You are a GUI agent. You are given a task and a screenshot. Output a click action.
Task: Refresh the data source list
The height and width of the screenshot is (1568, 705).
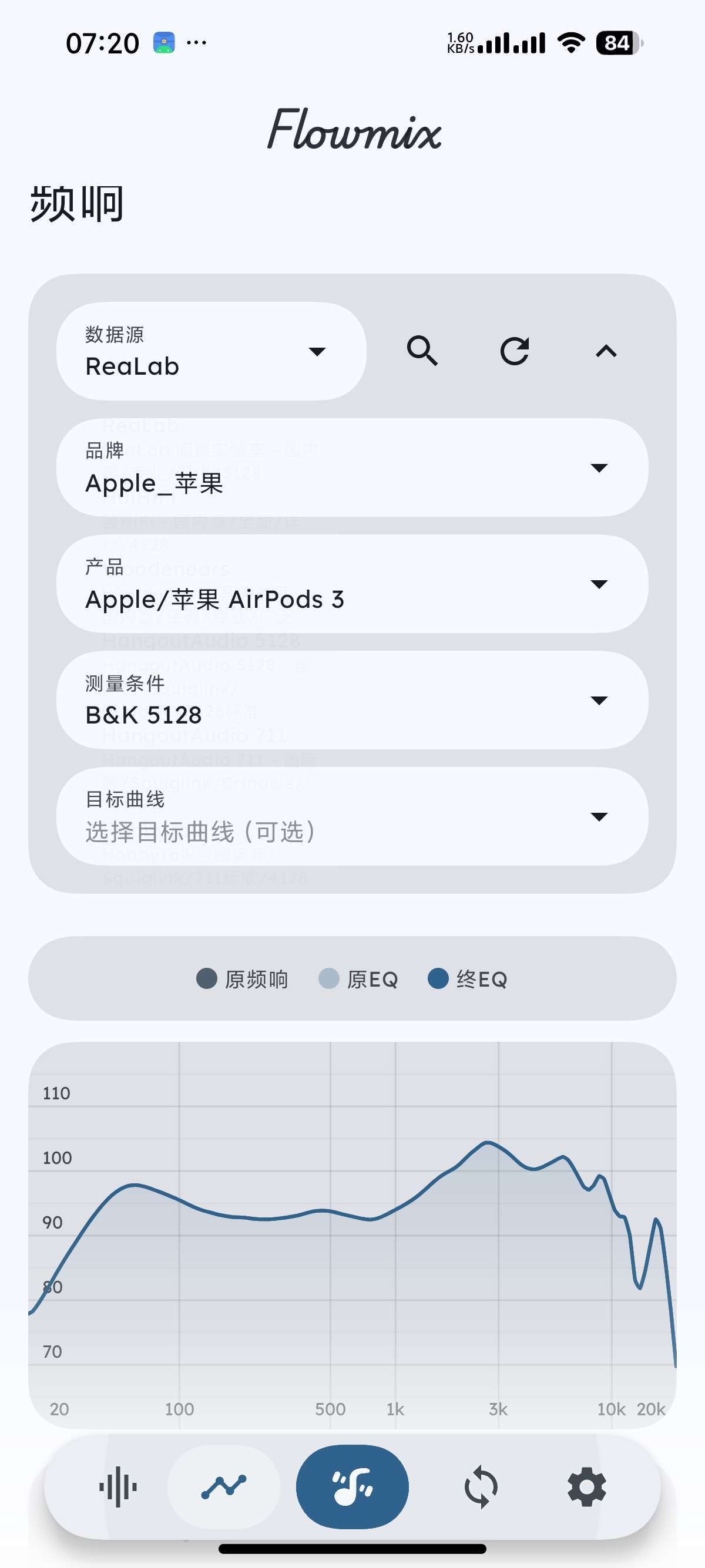(515, 351)
